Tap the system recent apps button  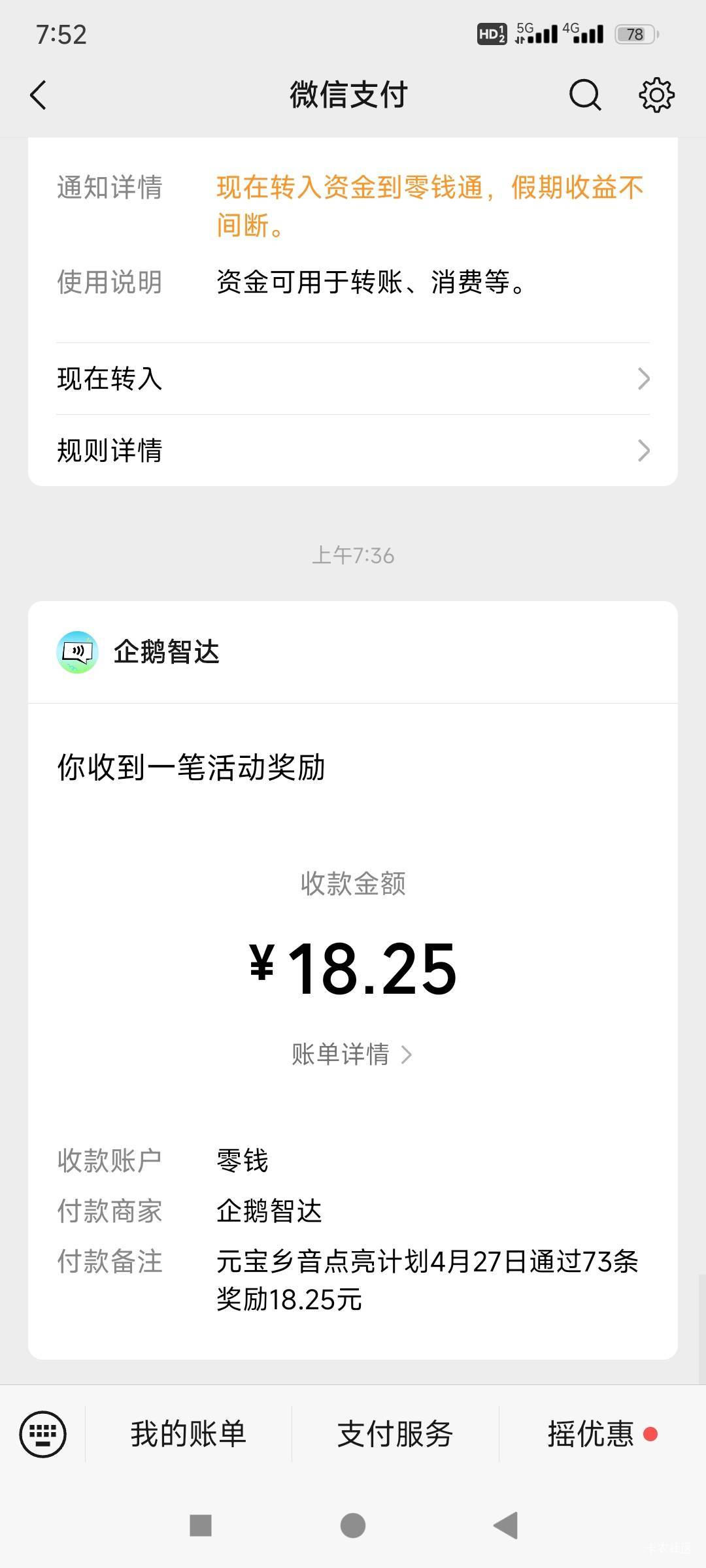click(201, 1526)
